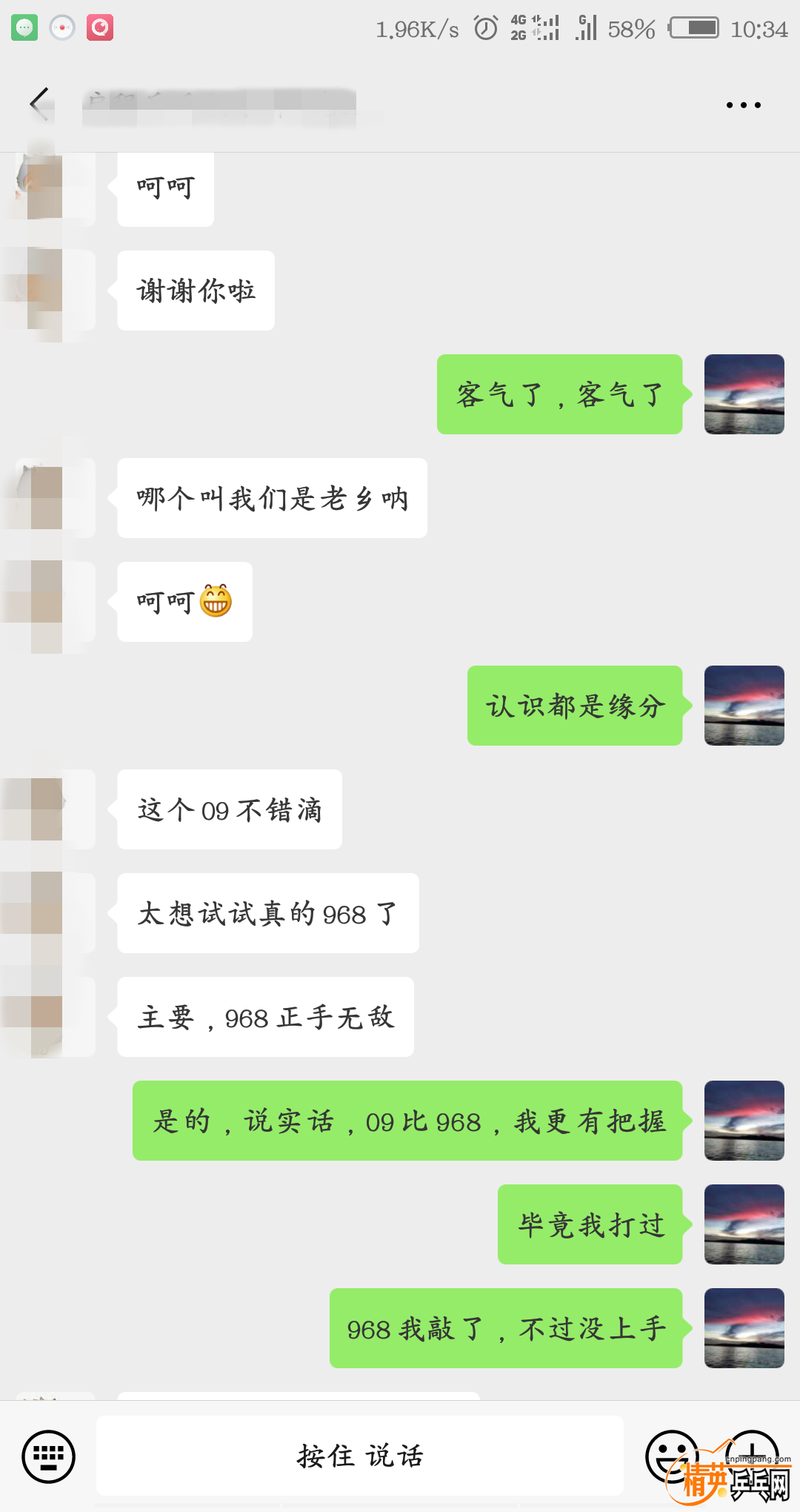Open the emoji picker in chat bar
Screen dimensions: 800x1512
pyautogui.click(x=669, y=1455)
